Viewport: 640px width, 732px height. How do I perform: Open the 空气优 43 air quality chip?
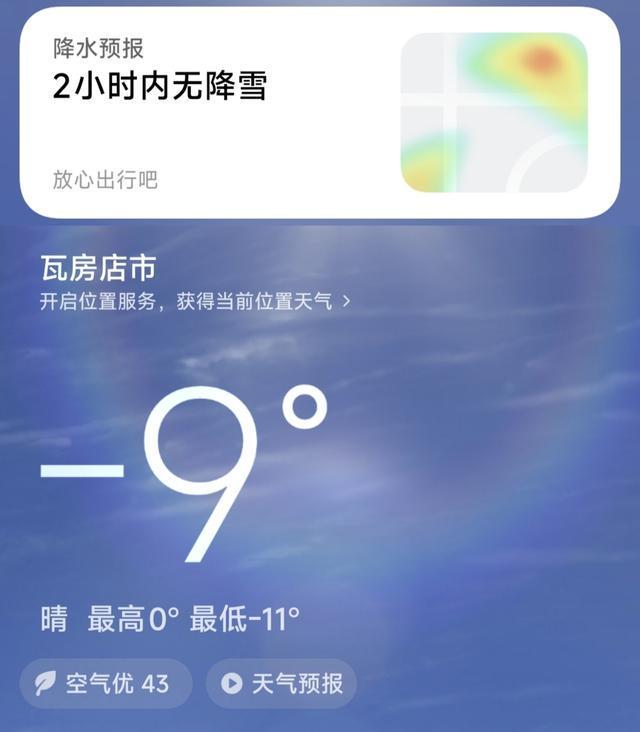click(105, 684)
